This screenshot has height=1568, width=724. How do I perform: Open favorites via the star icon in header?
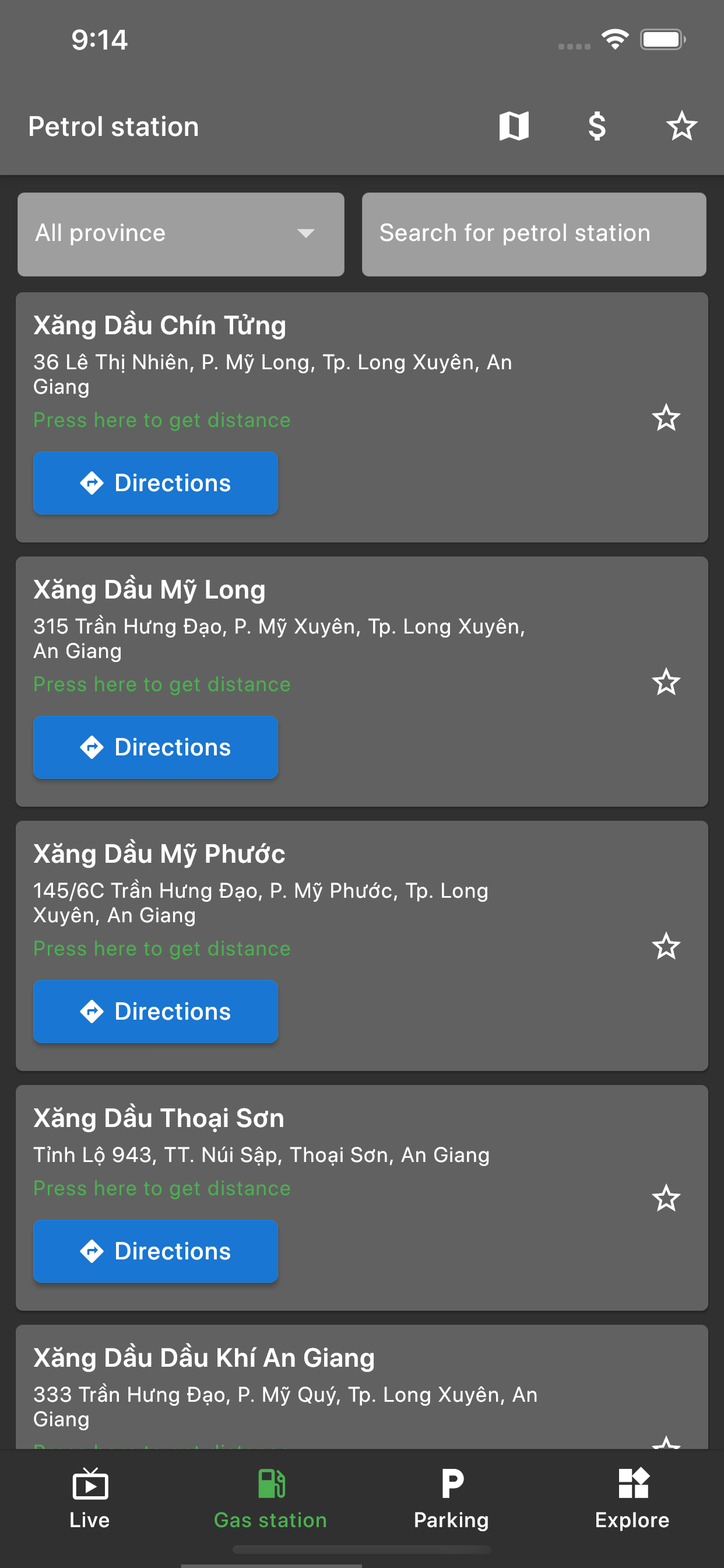pos(681,127)
